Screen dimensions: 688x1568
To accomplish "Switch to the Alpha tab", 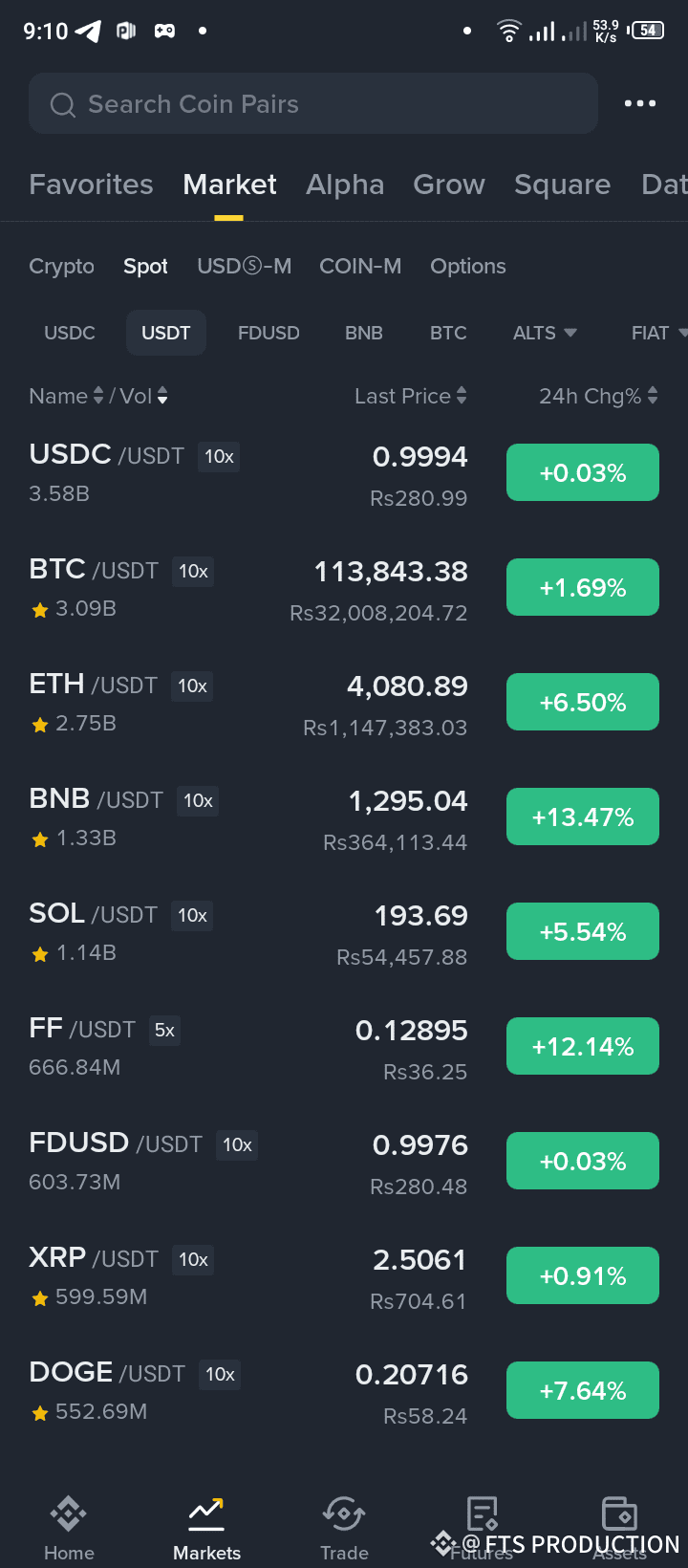I will [x=345, y=185].
